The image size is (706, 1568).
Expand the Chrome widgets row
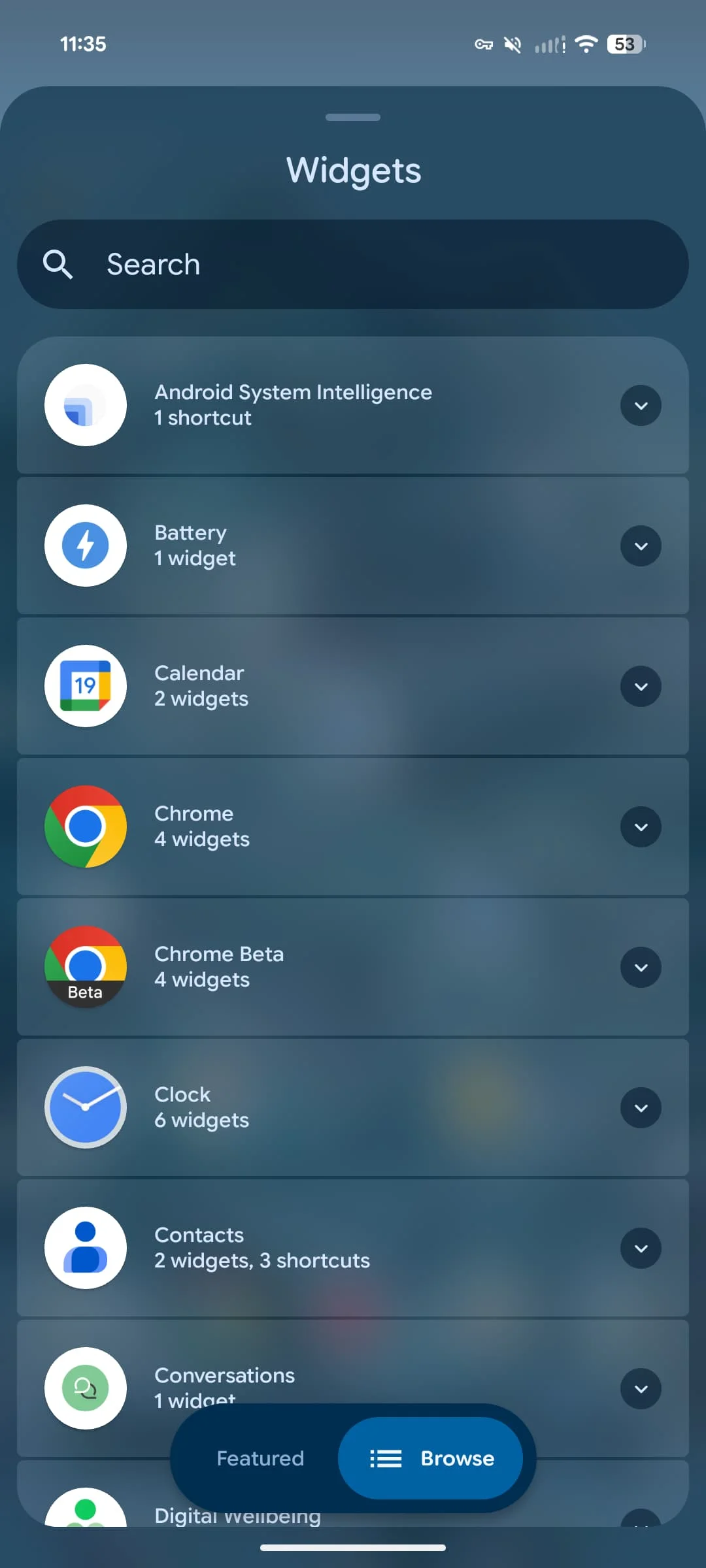pyautogui.click(x=641, y=826)
